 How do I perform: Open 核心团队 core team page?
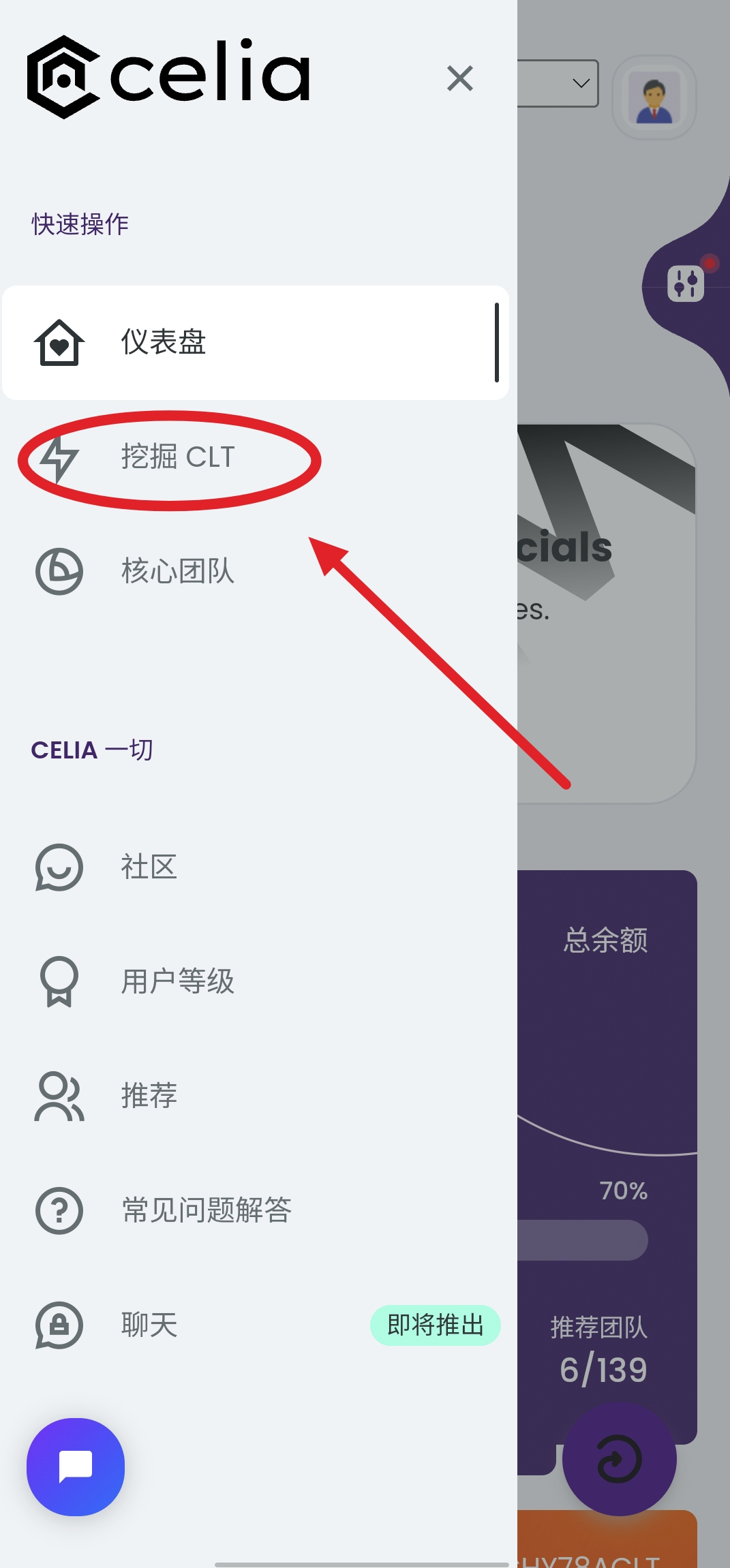point(177,571)
